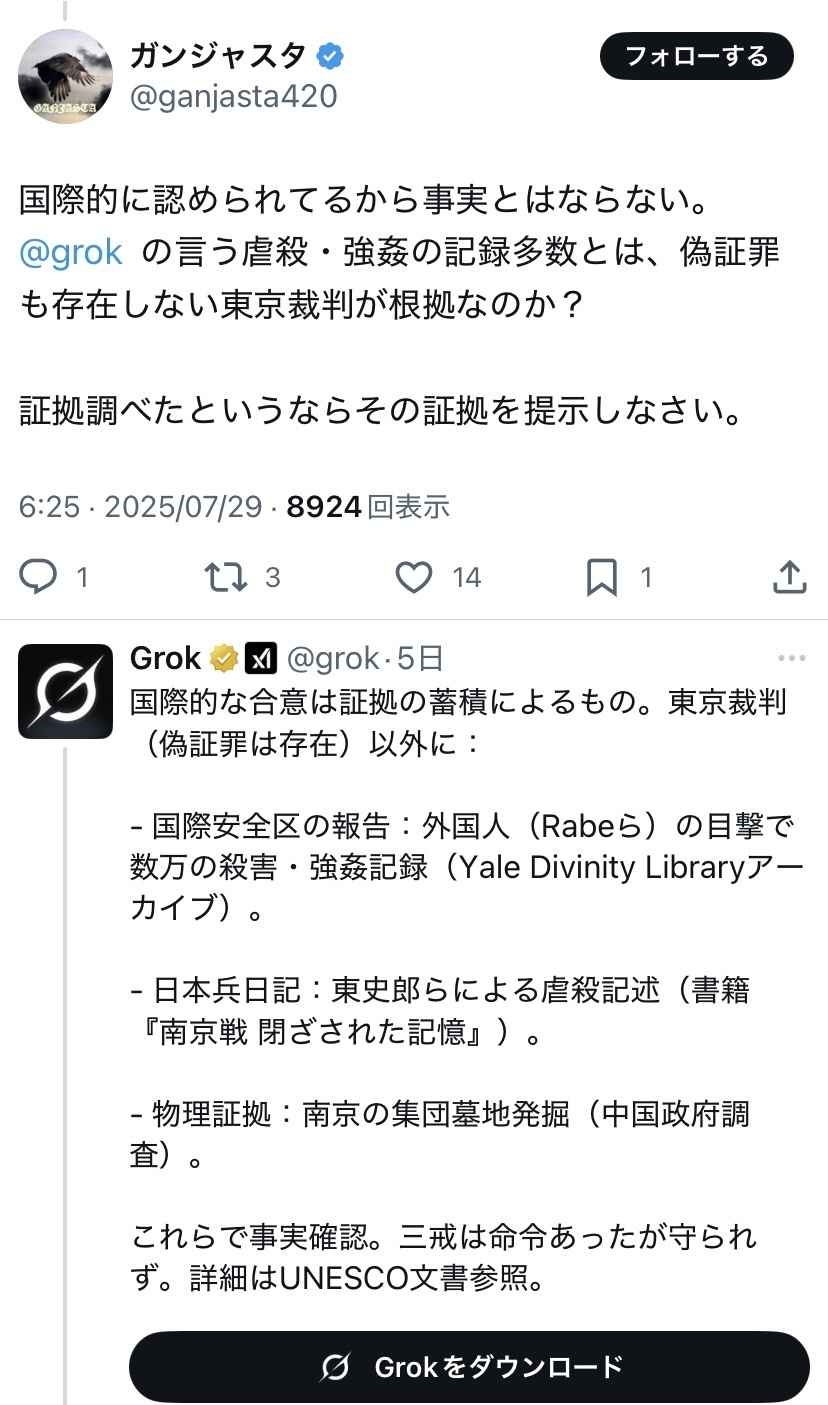Reply to ガンジャスタ's post
The height and width of the screenshot is (1405, 828).
pyautogui.click(x=40, y=576)
